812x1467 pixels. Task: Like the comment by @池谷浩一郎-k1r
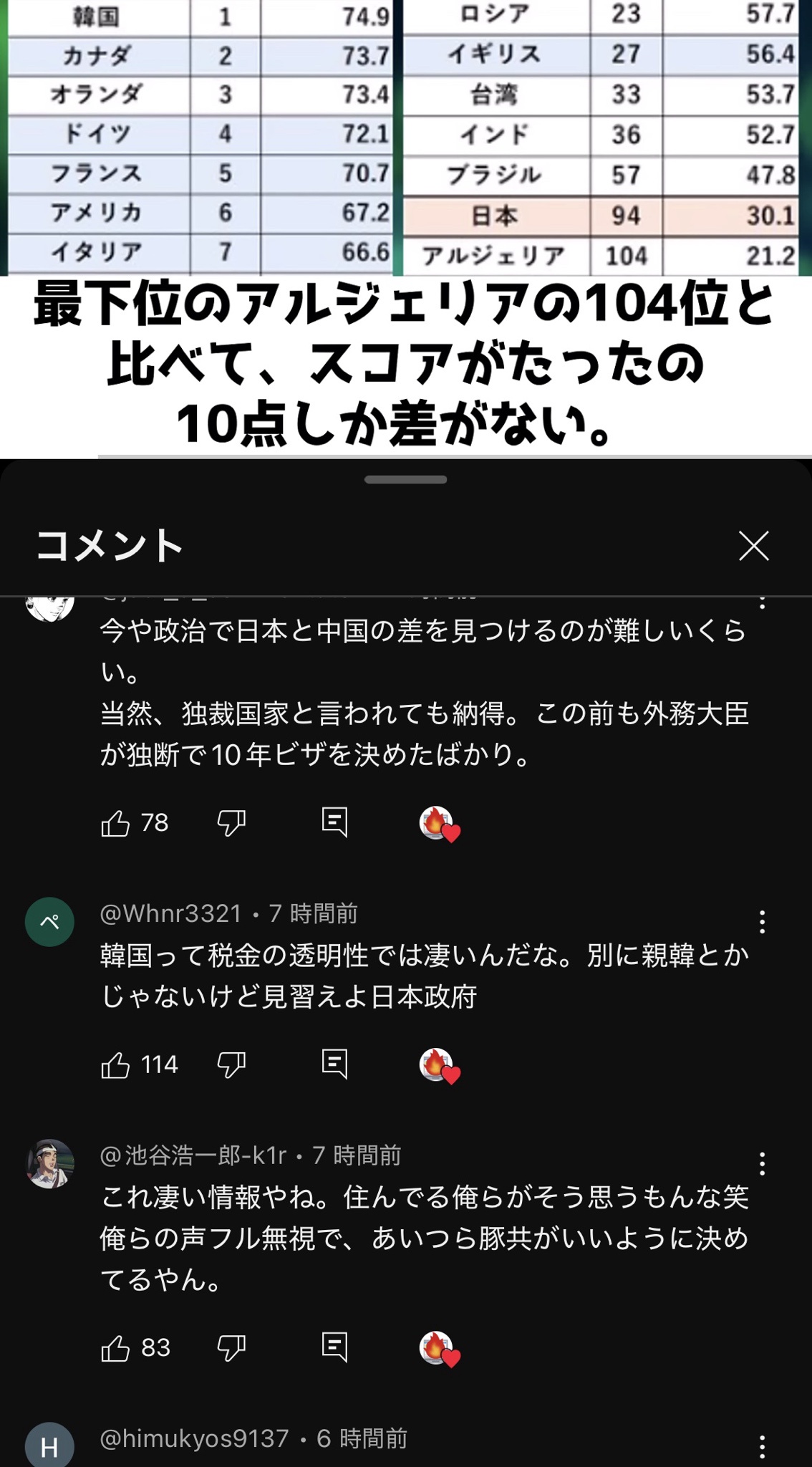pyautogui.click(x=115, y=1347)
